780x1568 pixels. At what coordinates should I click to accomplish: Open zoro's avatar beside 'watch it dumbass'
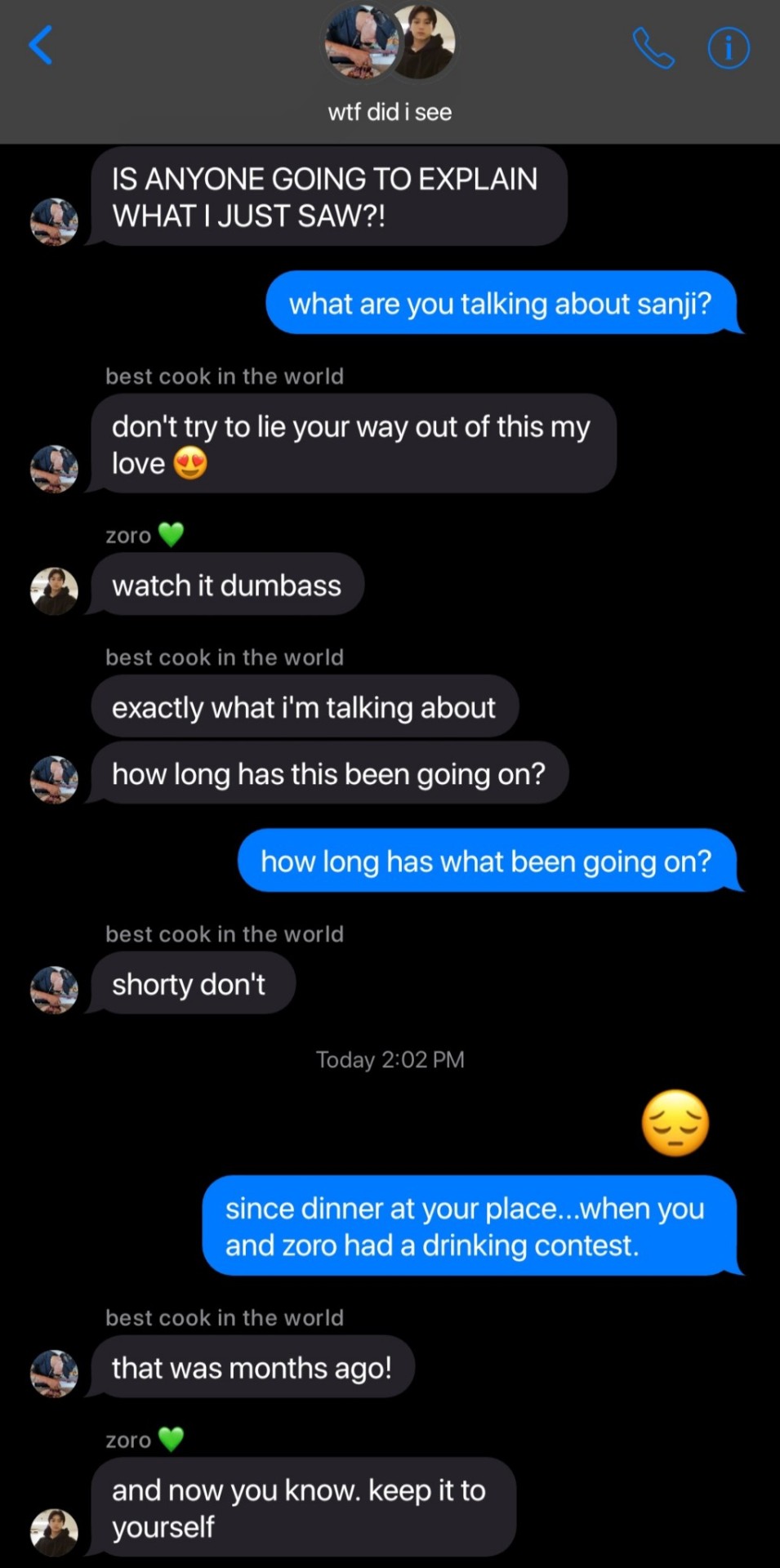point(54,590)
